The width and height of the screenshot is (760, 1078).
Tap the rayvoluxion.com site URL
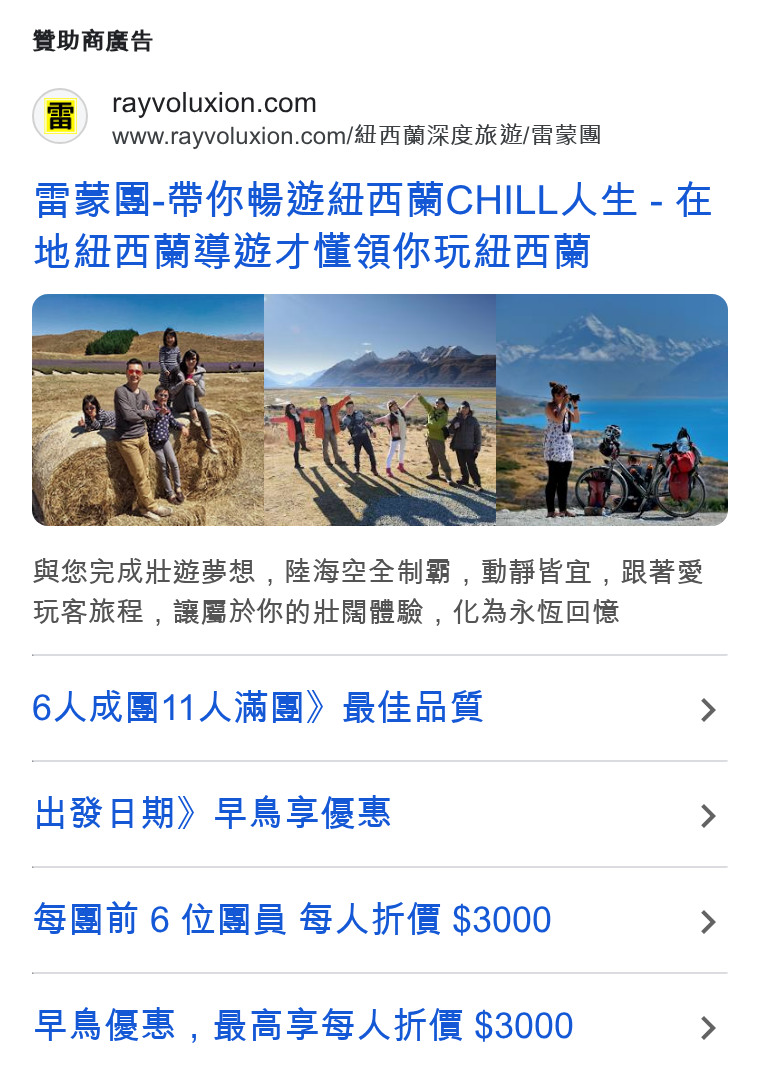click(x=356, y=135)
